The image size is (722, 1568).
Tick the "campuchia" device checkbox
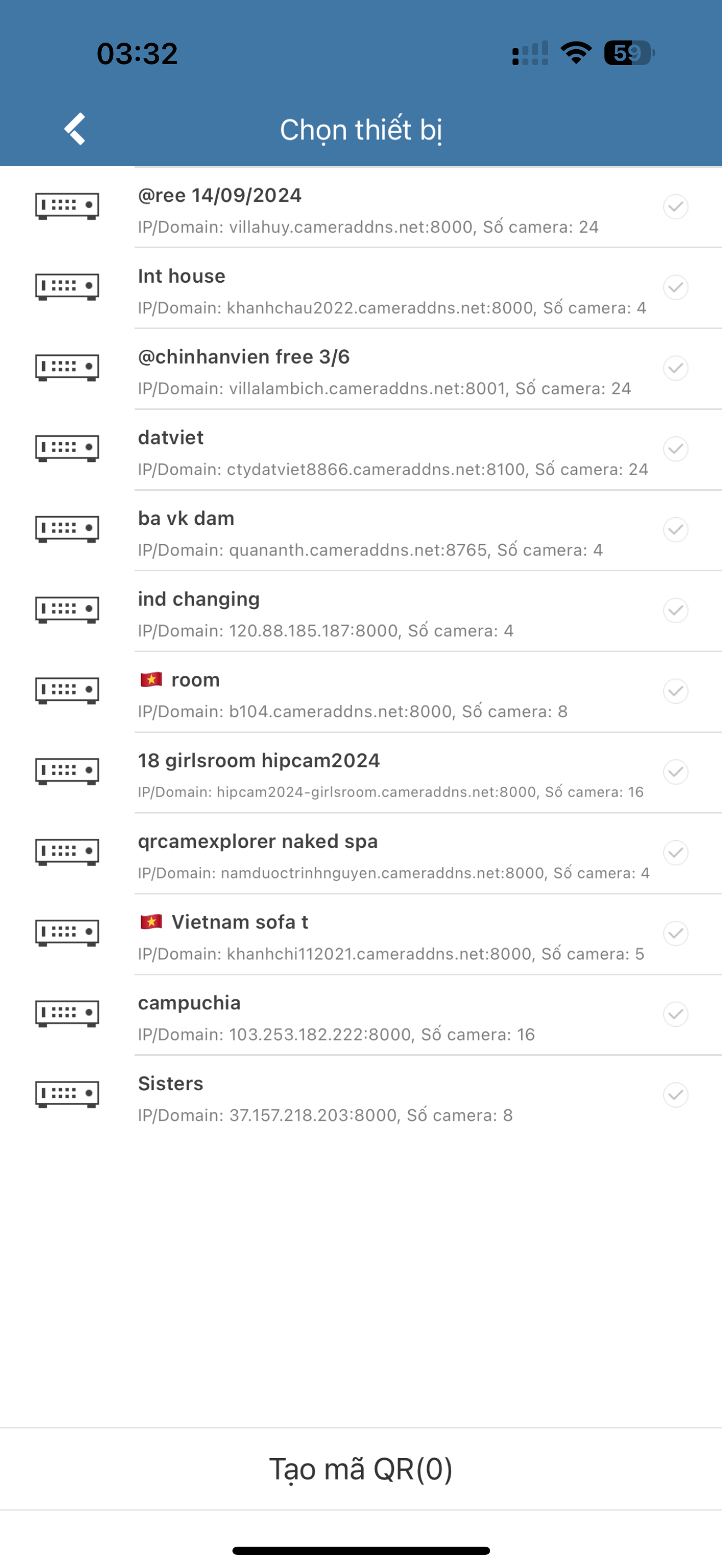[x=675, y=1014]
